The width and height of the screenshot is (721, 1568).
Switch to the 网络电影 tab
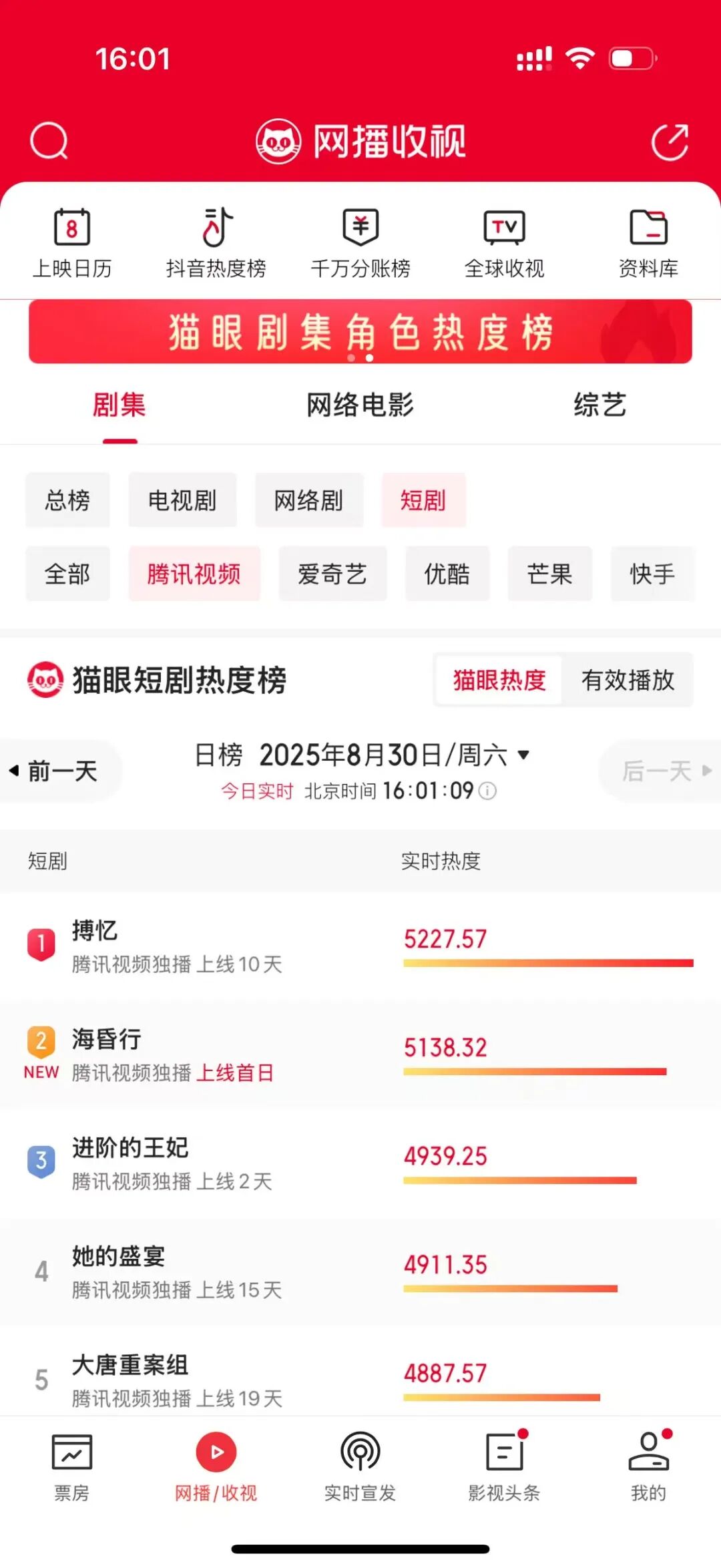coord(360,405)
